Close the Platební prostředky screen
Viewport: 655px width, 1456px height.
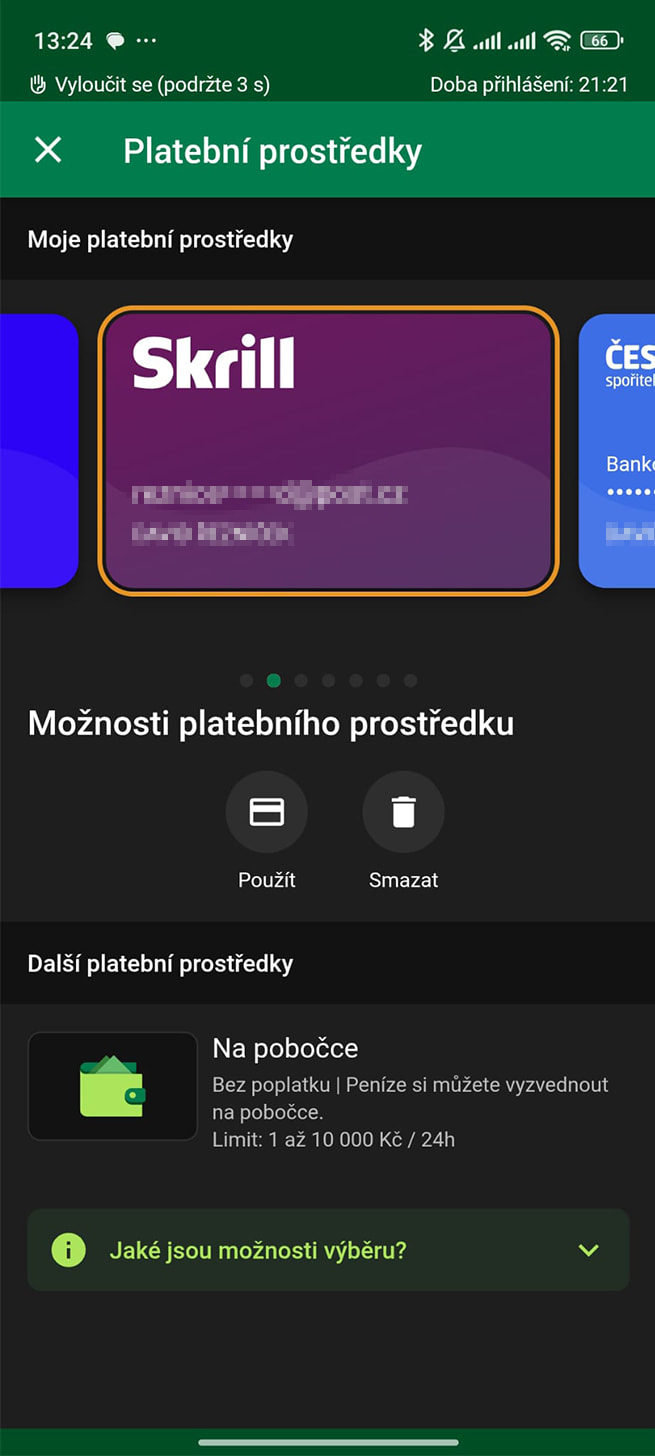coord(48,150)
